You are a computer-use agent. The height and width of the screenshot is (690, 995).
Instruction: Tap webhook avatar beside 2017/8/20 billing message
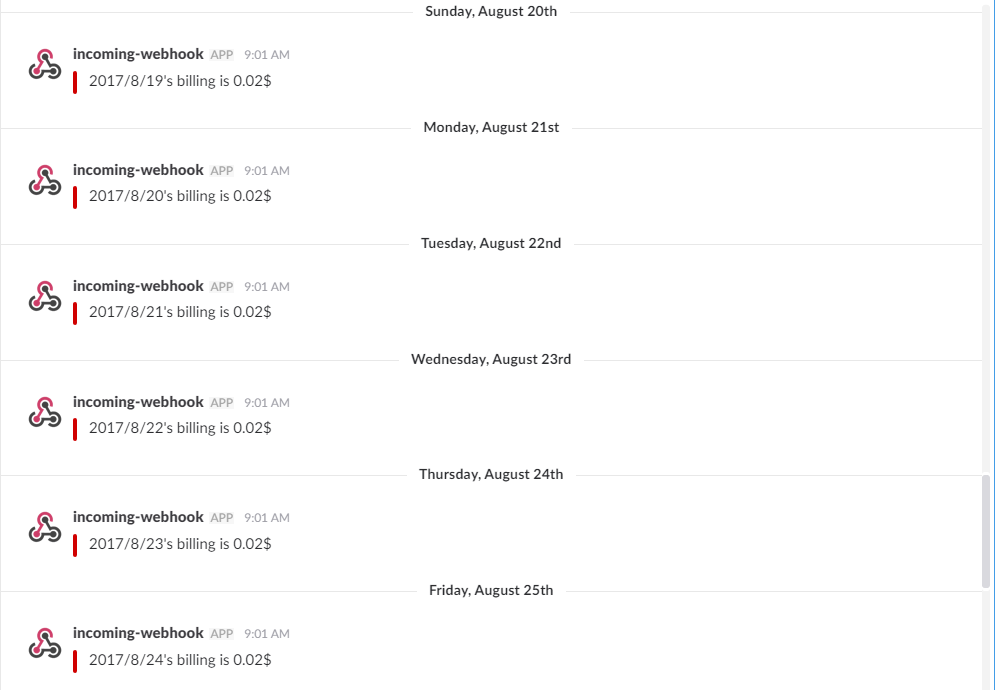point(45,181)
